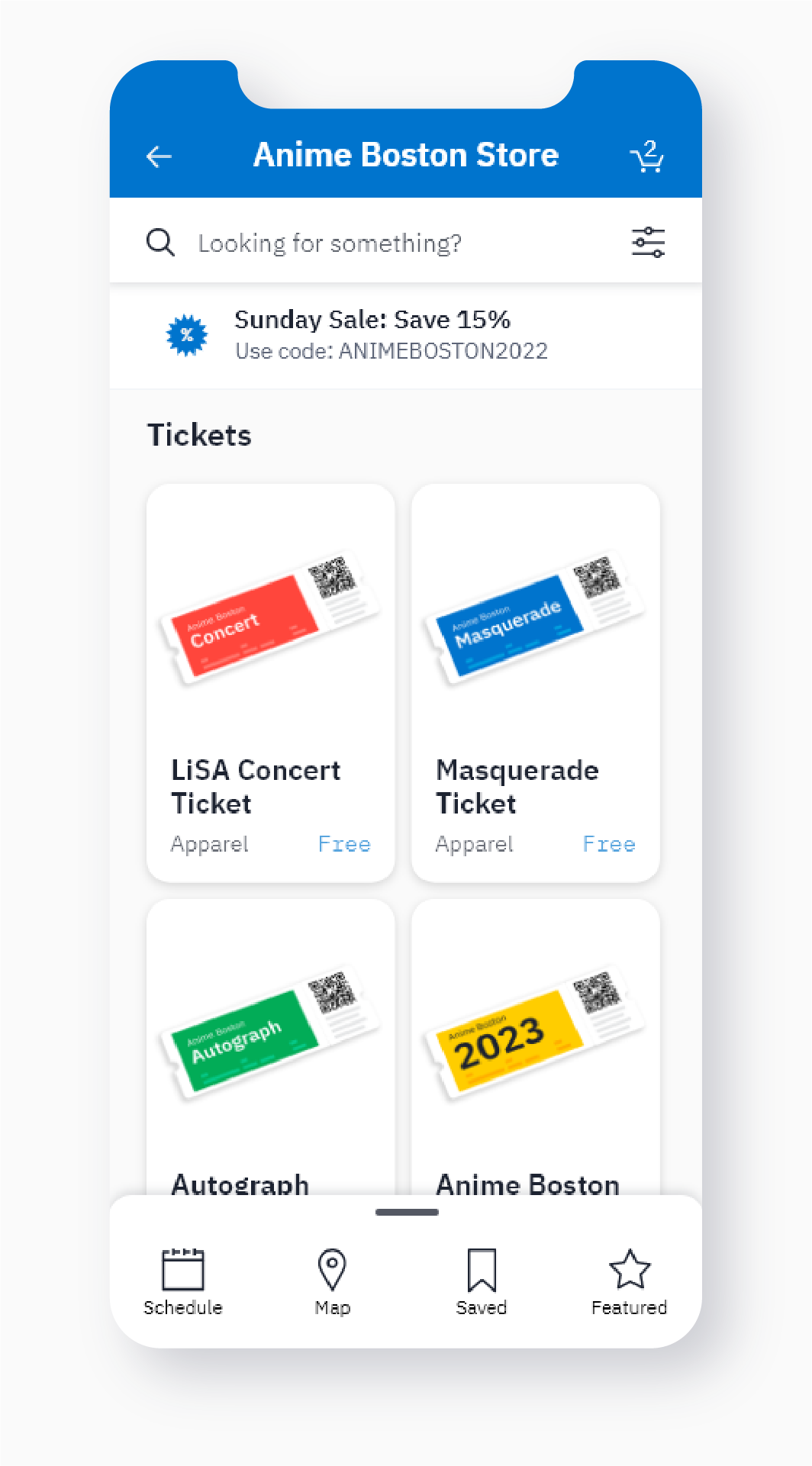
Task: Select the Autograph ticket card
Action: [x=270, y=1047]
